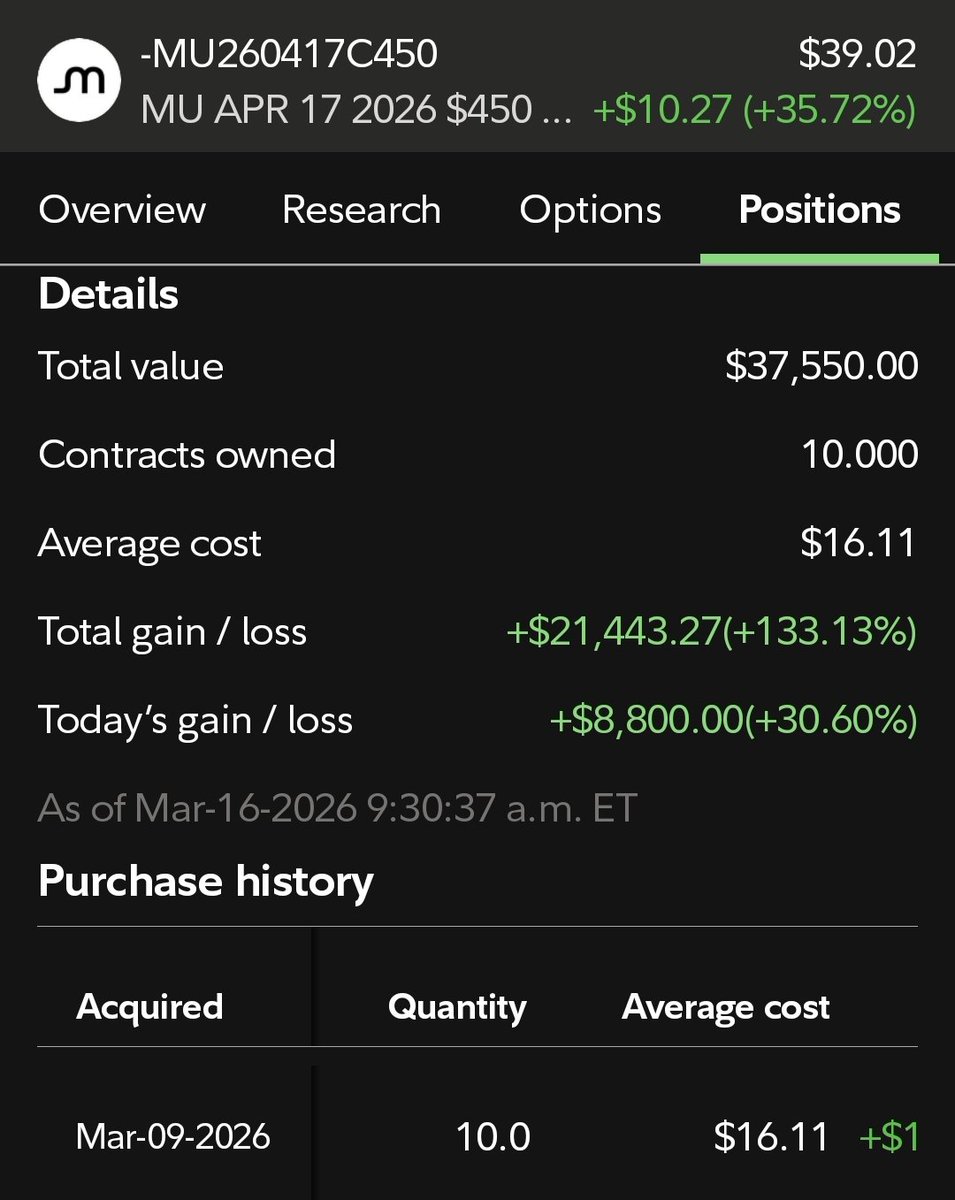Open the Research tab
955x1200 pixels.
click(361, 210)
